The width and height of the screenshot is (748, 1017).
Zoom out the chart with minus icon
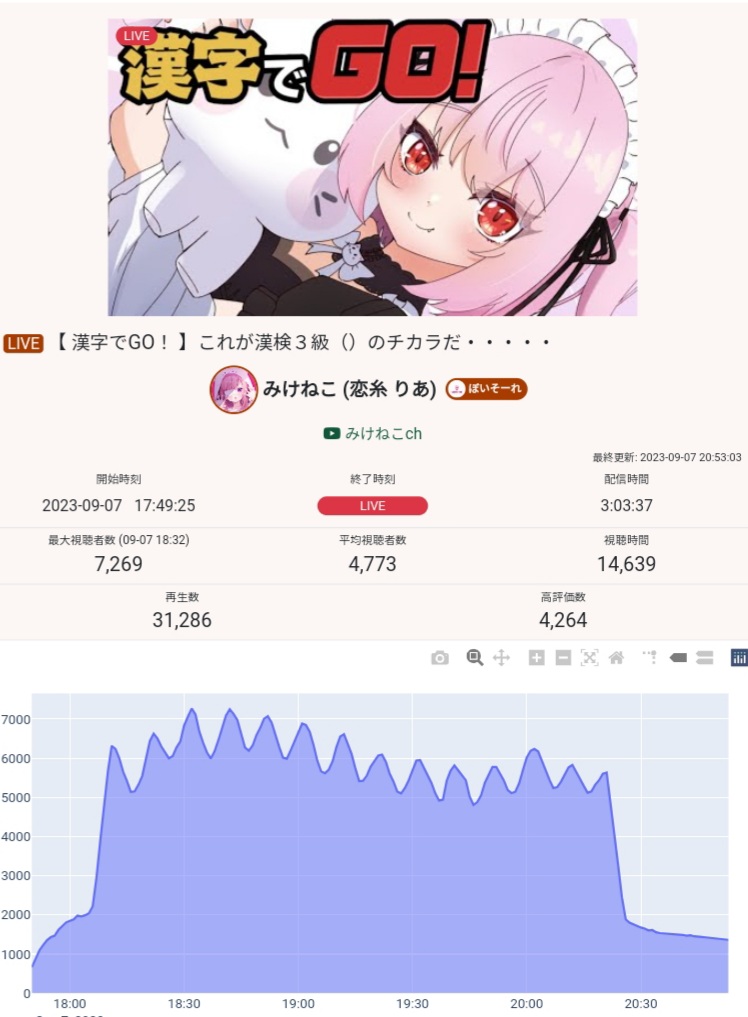pos(563,657)
